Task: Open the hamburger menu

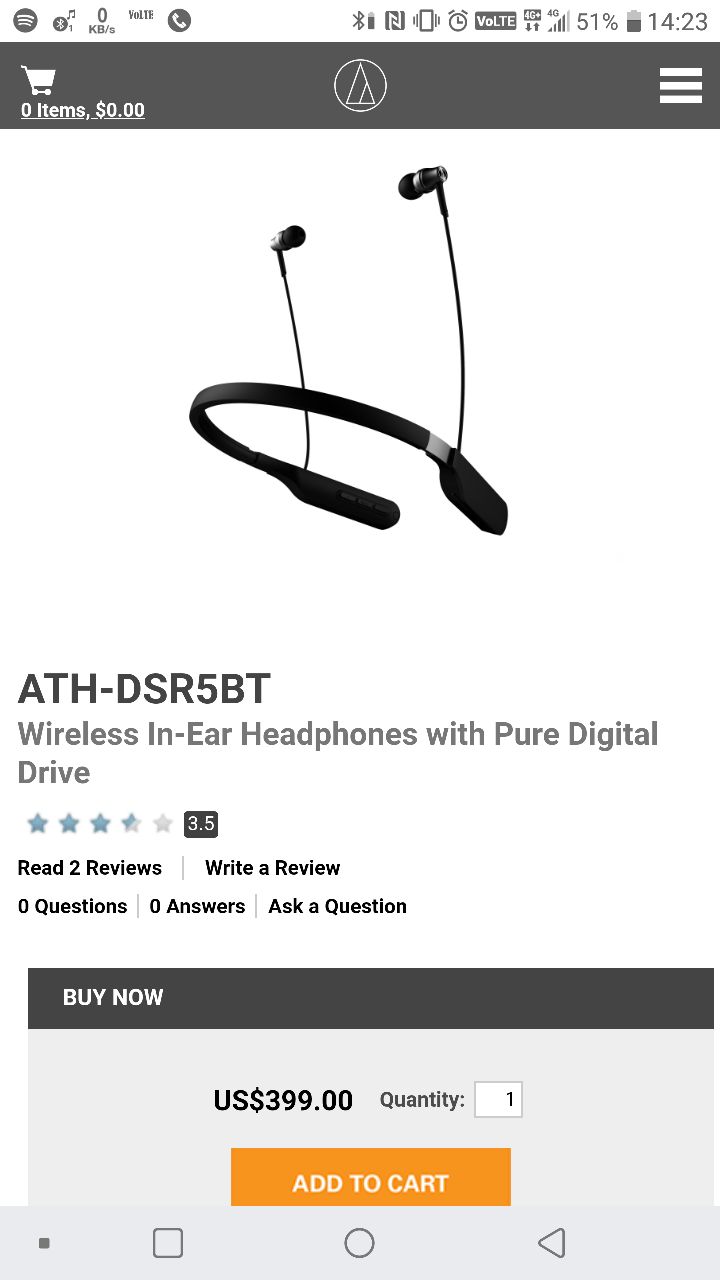Action: click(680, 86)
